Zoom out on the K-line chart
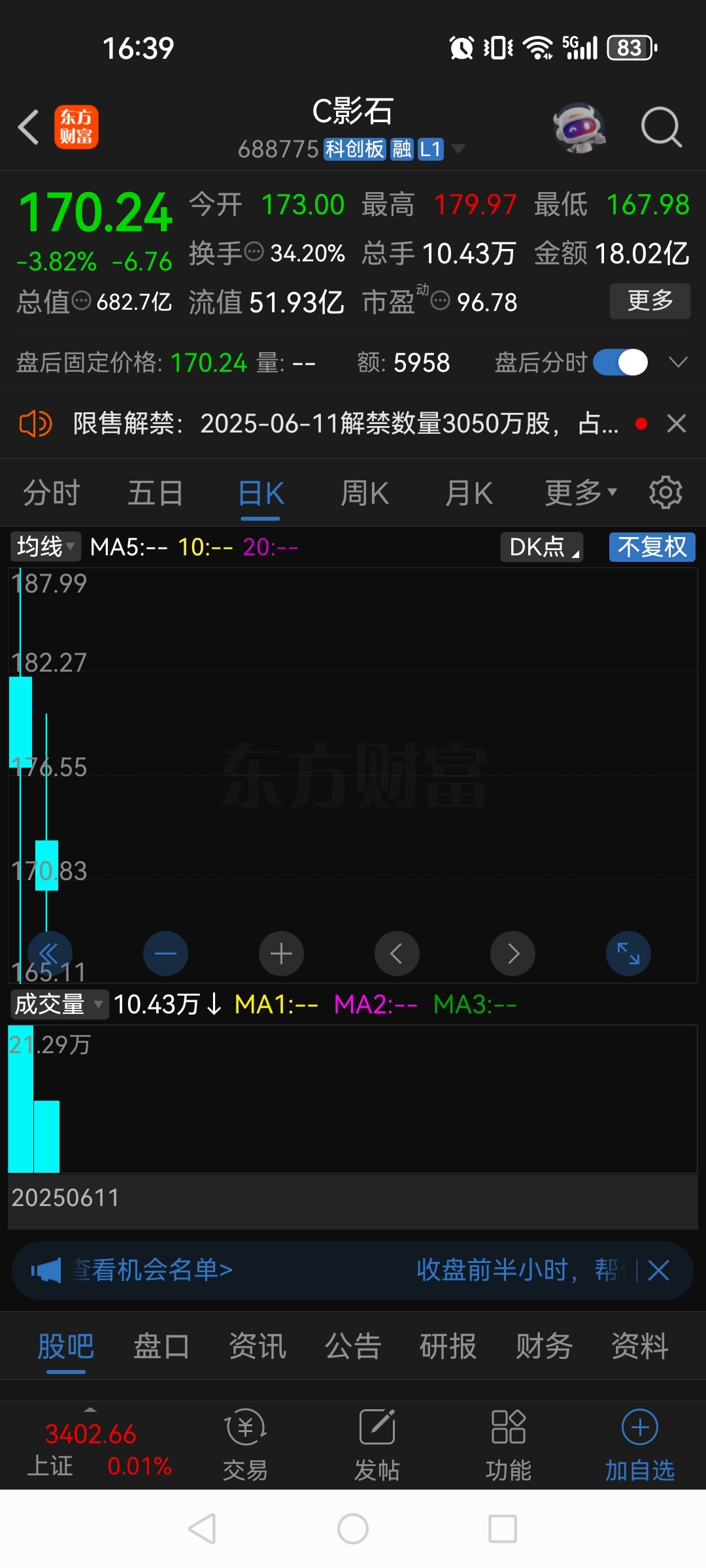 [x=165, y=953]
